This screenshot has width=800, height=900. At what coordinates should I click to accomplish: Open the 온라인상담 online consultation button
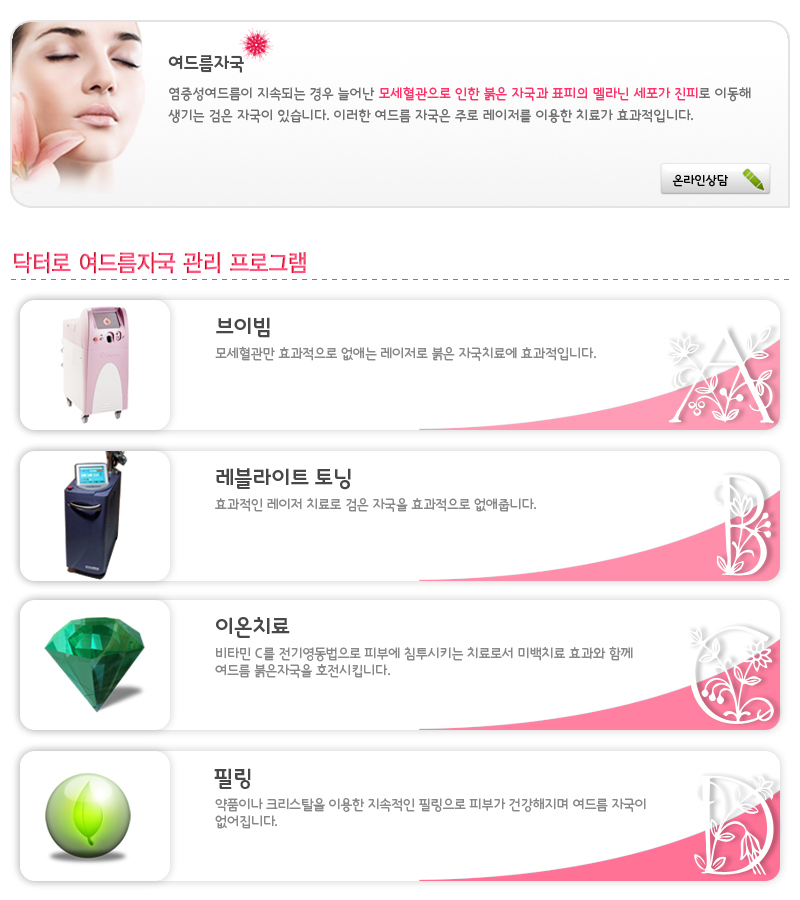[x=714, y=179]
